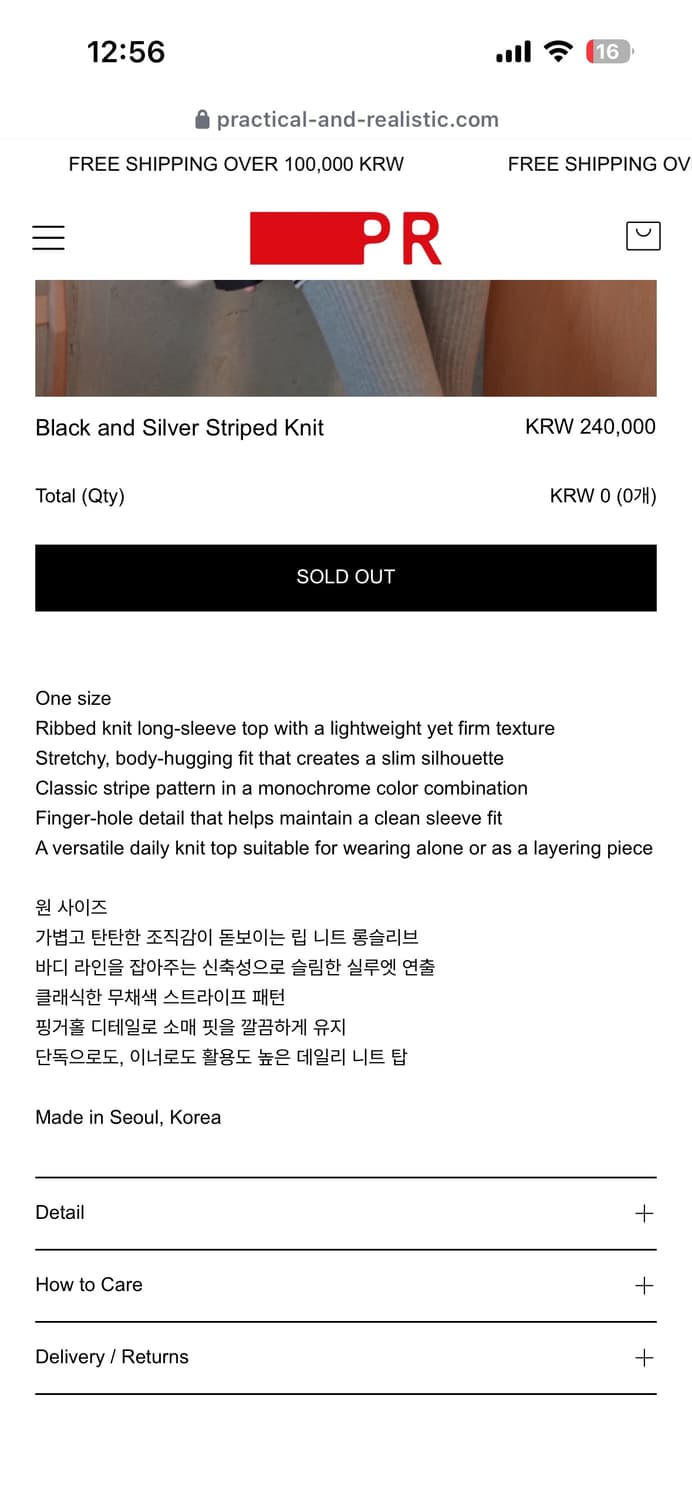Tap the PR logo to go home

345,238
